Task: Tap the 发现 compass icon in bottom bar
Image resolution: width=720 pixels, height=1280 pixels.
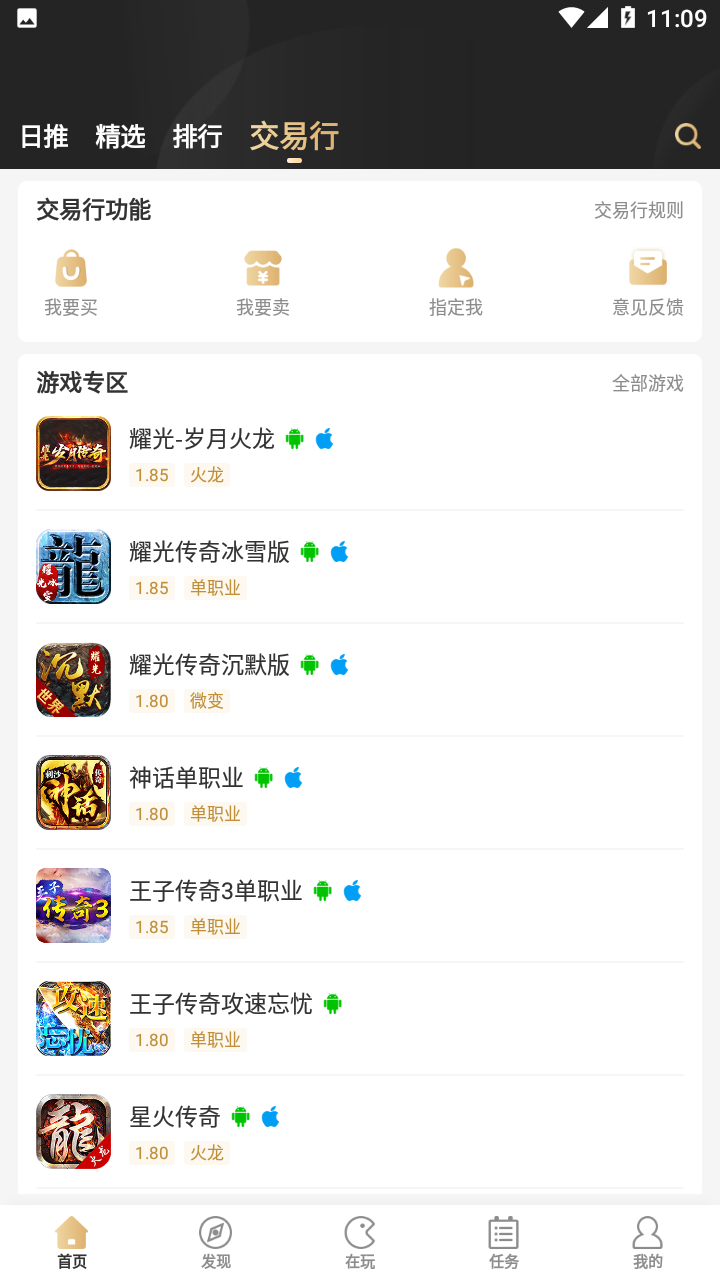Action: pos(216,1232)
